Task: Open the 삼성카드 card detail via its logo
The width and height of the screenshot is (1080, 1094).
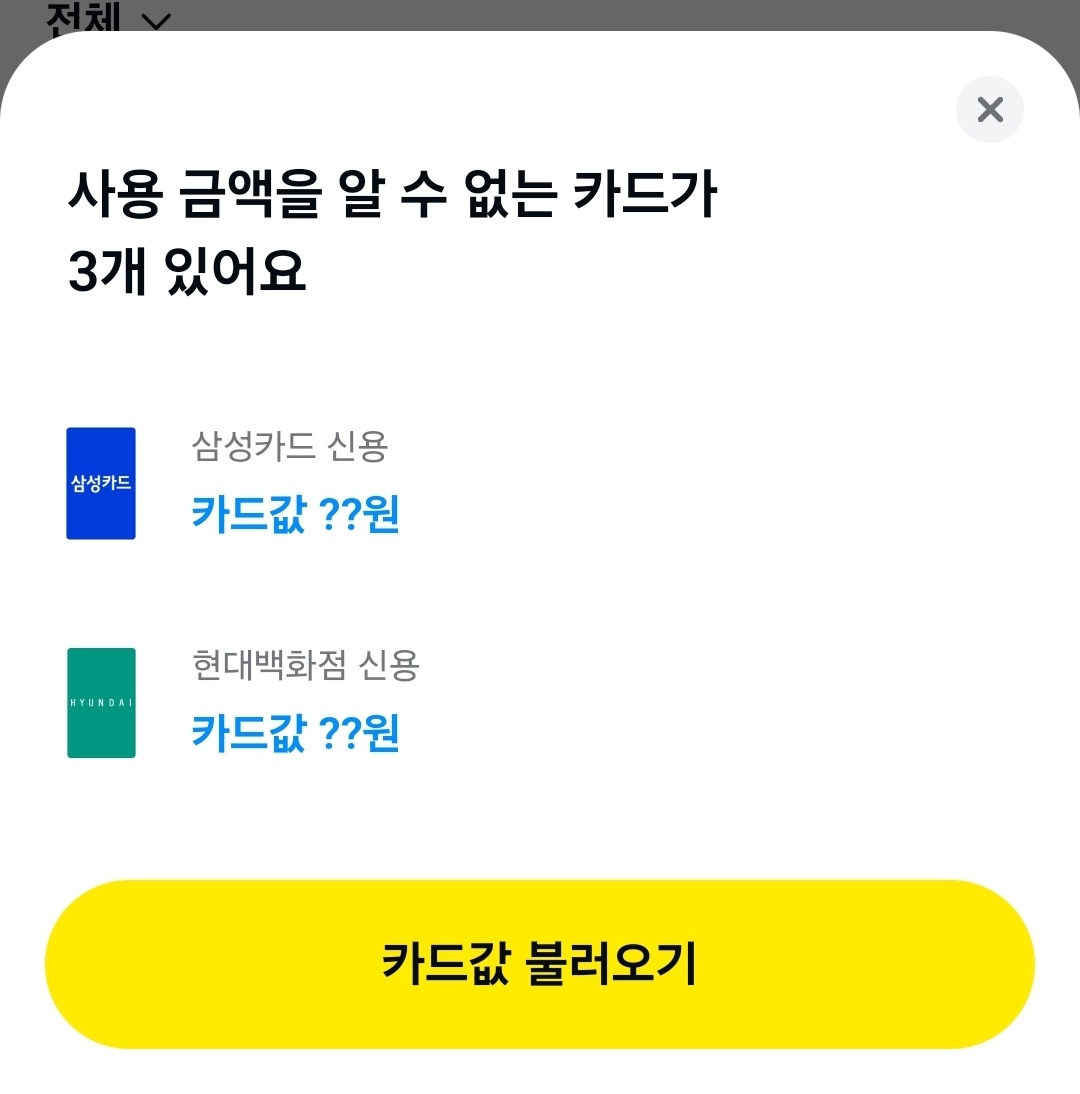Action: (101, 483)
